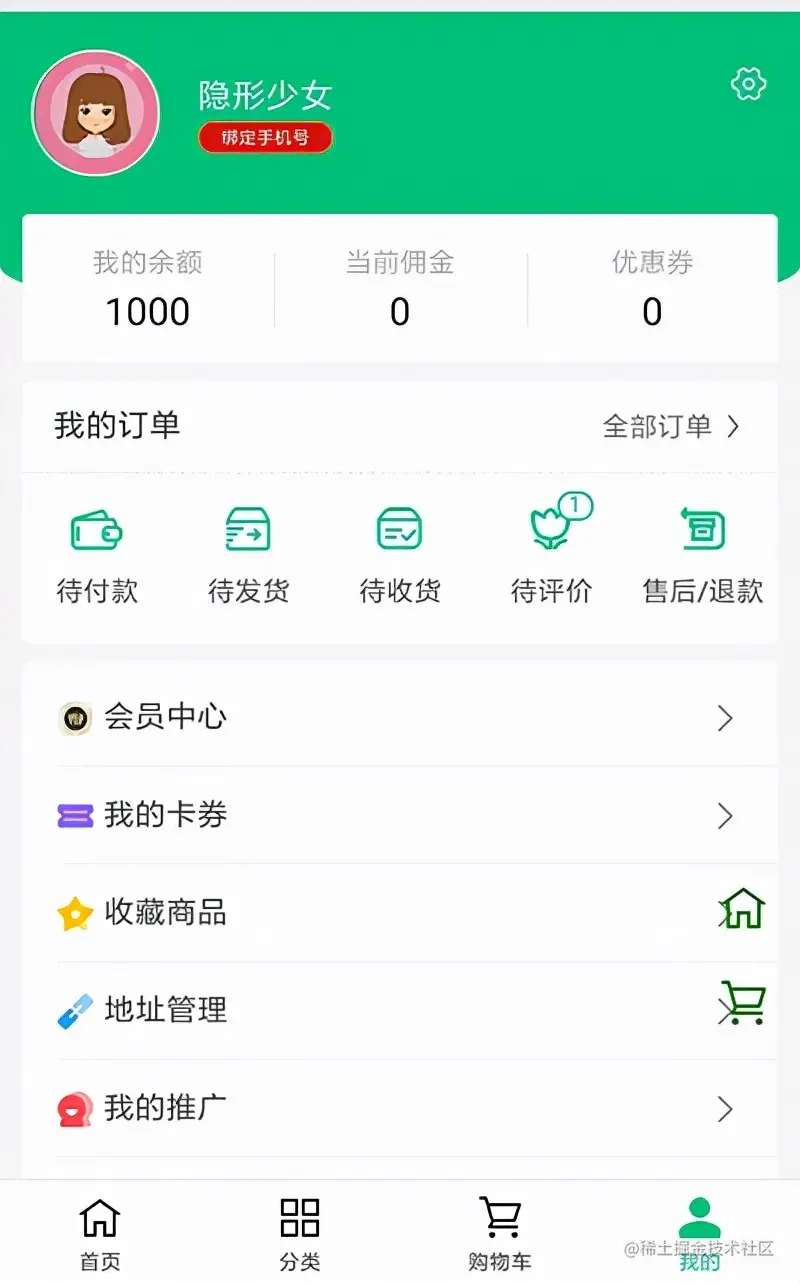Screen dimensions: 800x1284
Task: Select the 待发货 pending shipment icon
Action: [x=247, y=527]
